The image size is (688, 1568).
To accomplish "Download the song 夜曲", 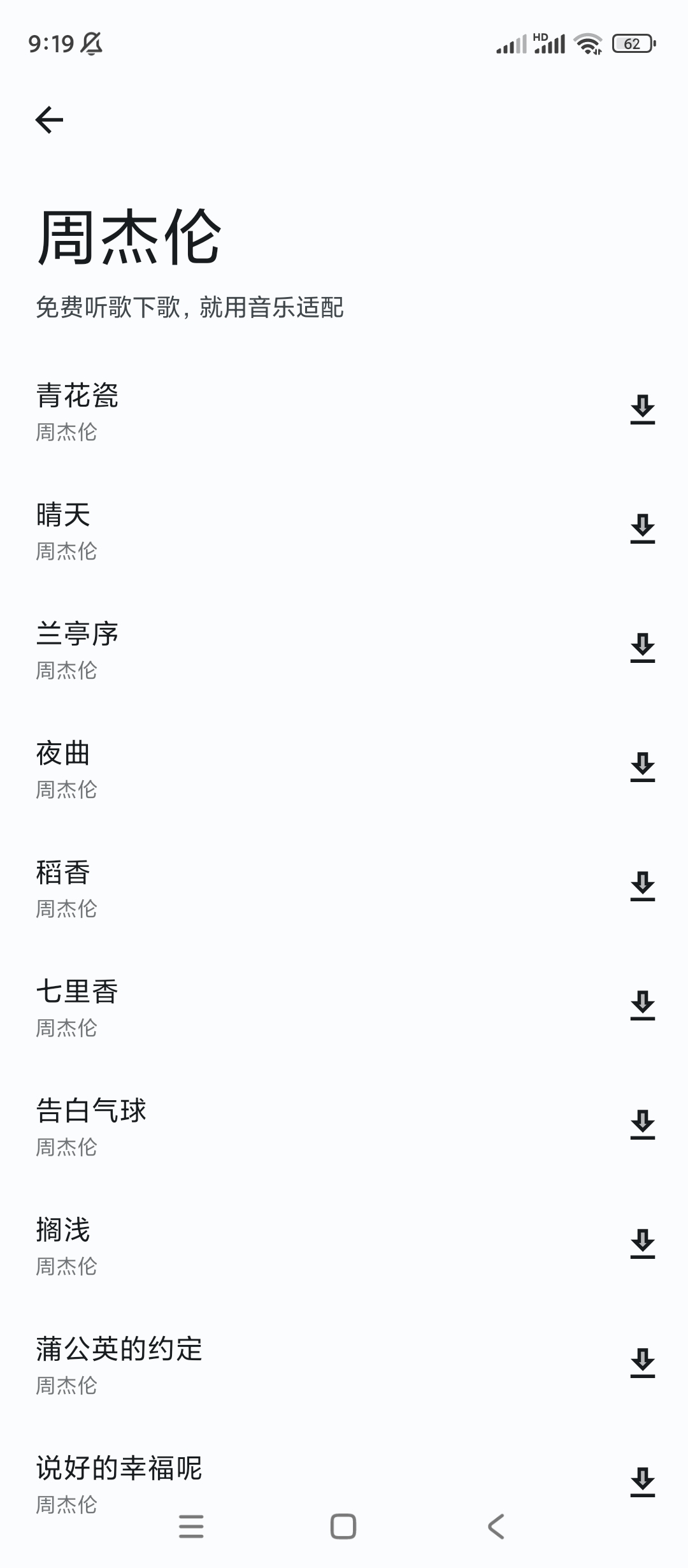I will tap(642, 767).
